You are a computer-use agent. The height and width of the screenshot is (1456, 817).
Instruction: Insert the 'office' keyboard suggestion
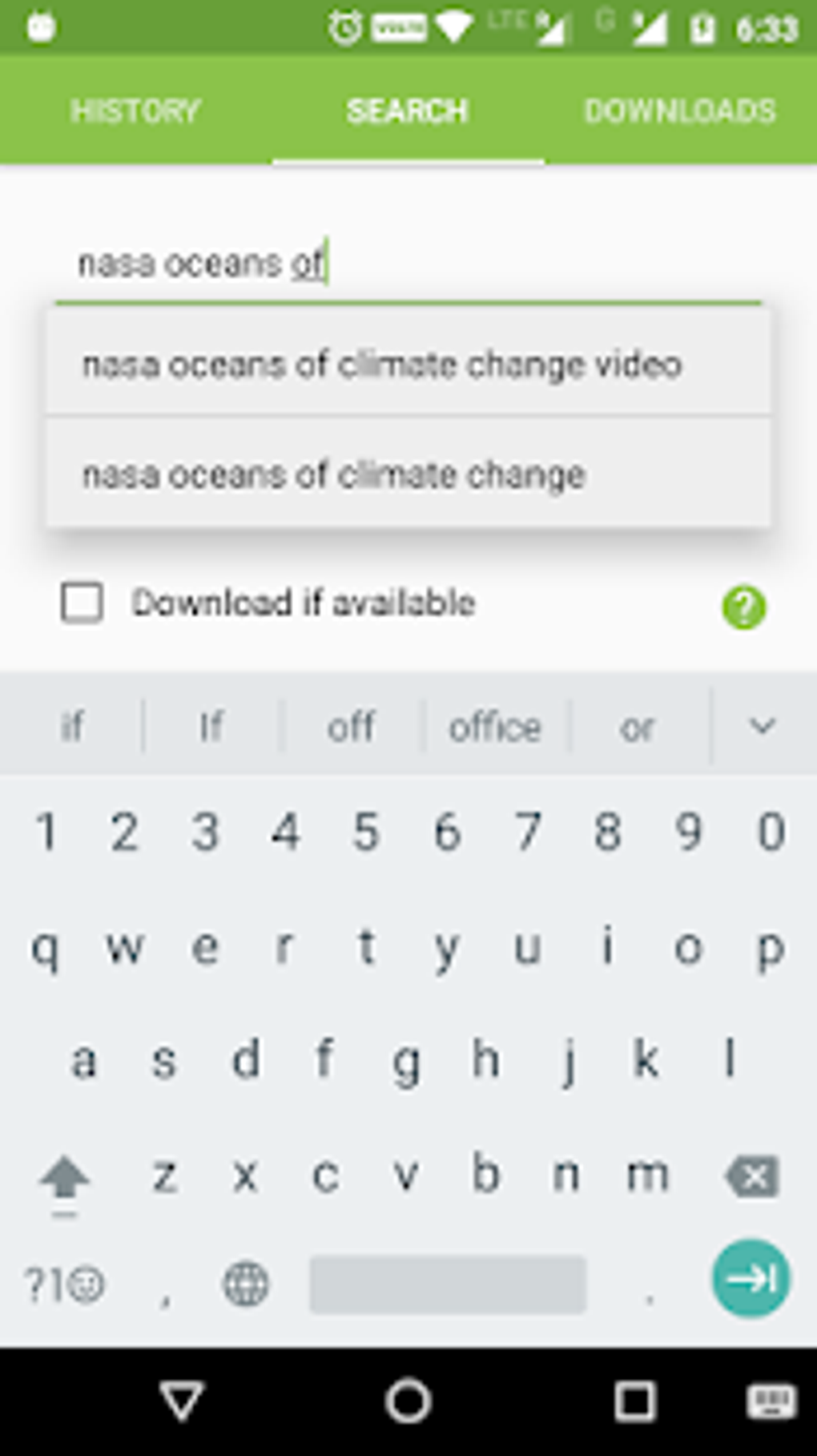(x=495, y=728)
